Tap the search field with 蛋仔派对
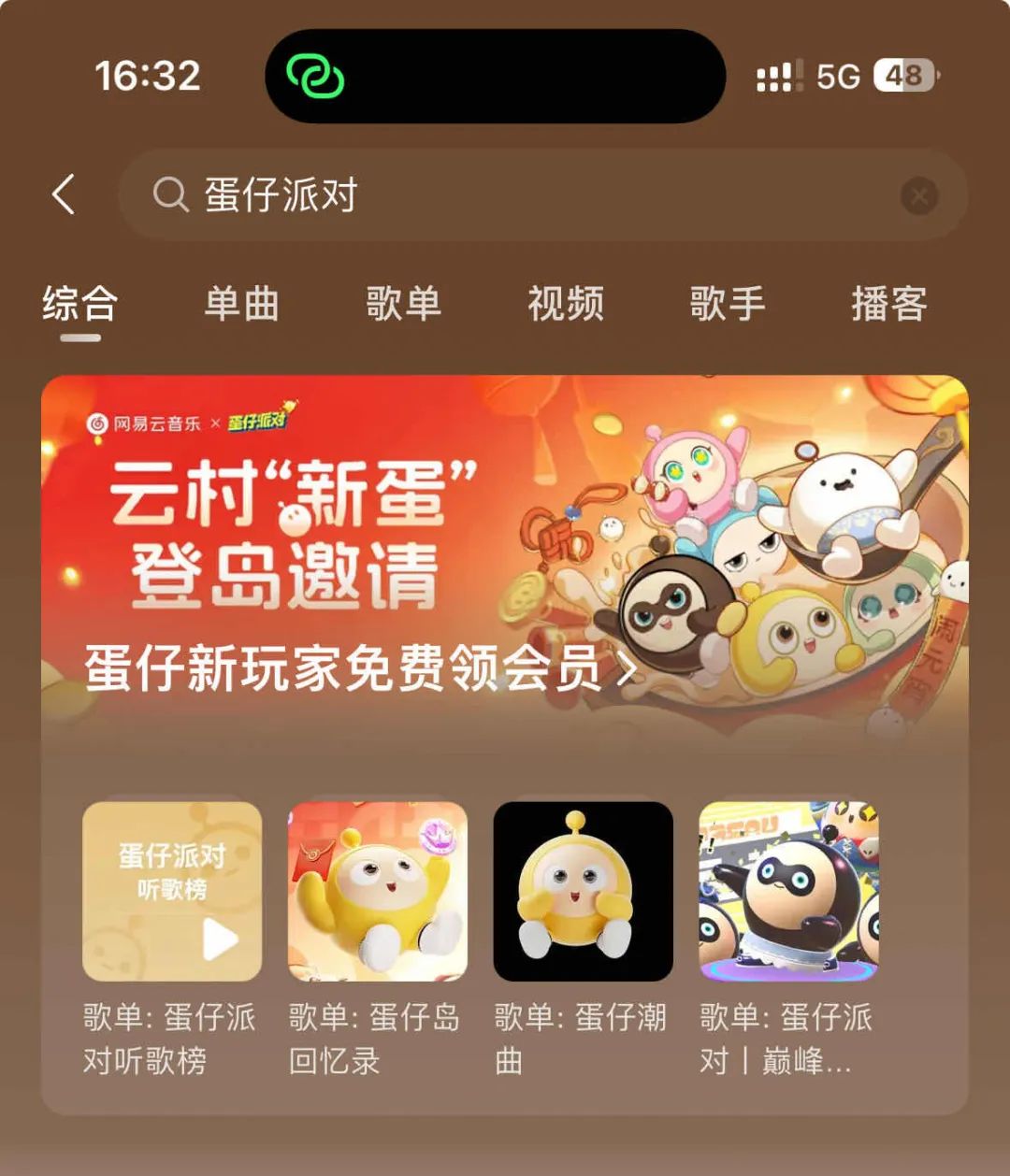This screenshot has height=1176, width=1010. [x=524, y=195]
